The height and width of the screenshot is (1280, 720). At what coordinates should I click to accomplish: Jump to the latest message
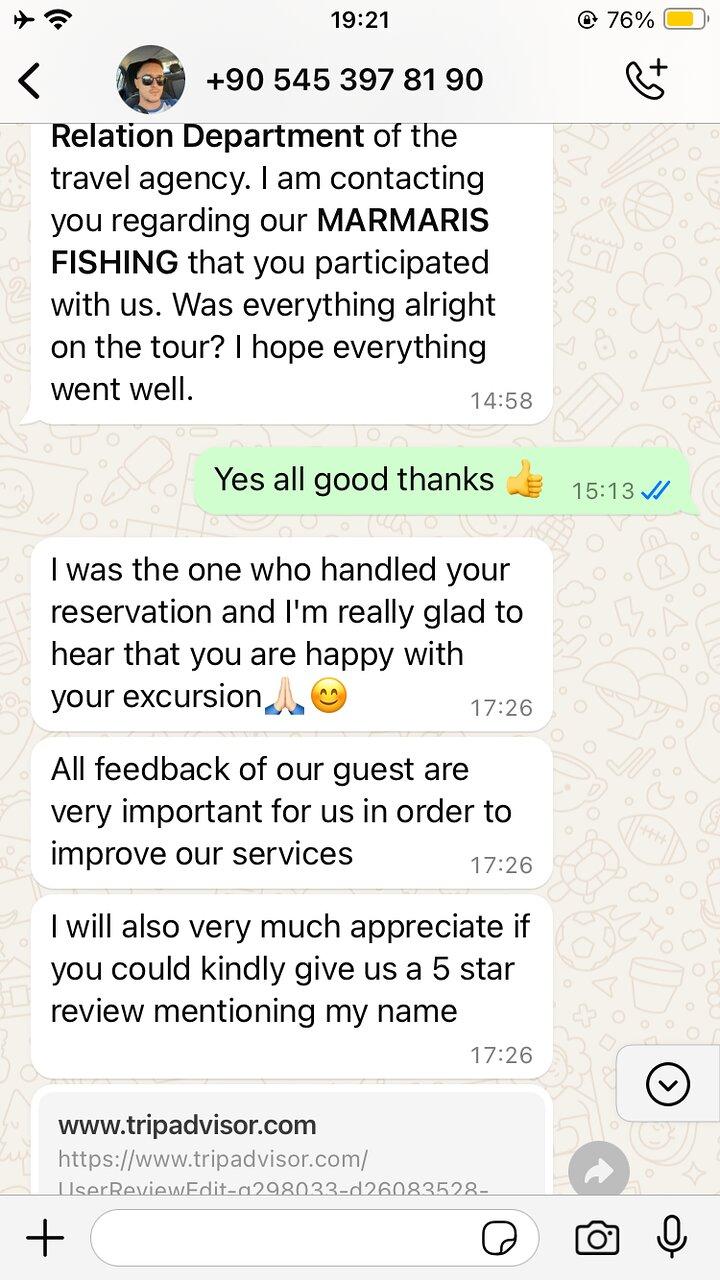(x=667, y=1083)
